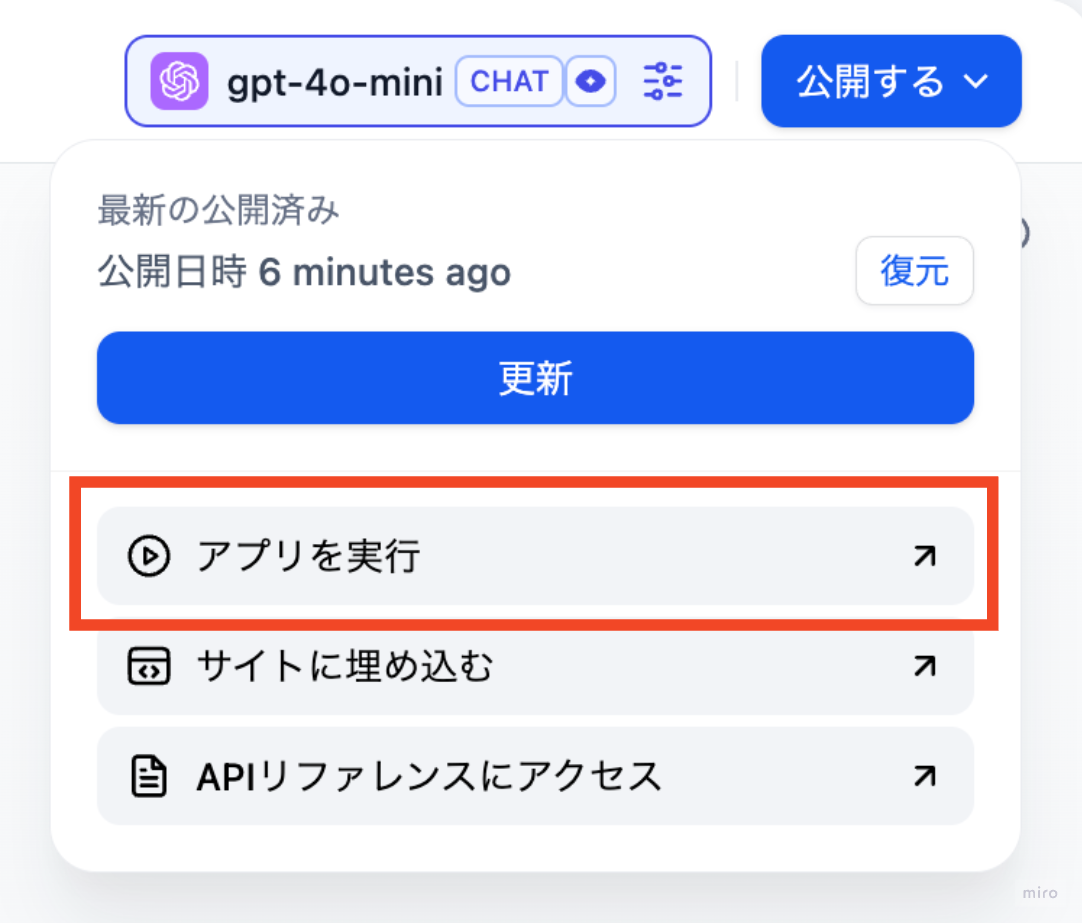This screenshot has width=1082, height=923.
Task: Restore the published version with 復元
Action: 914,271
